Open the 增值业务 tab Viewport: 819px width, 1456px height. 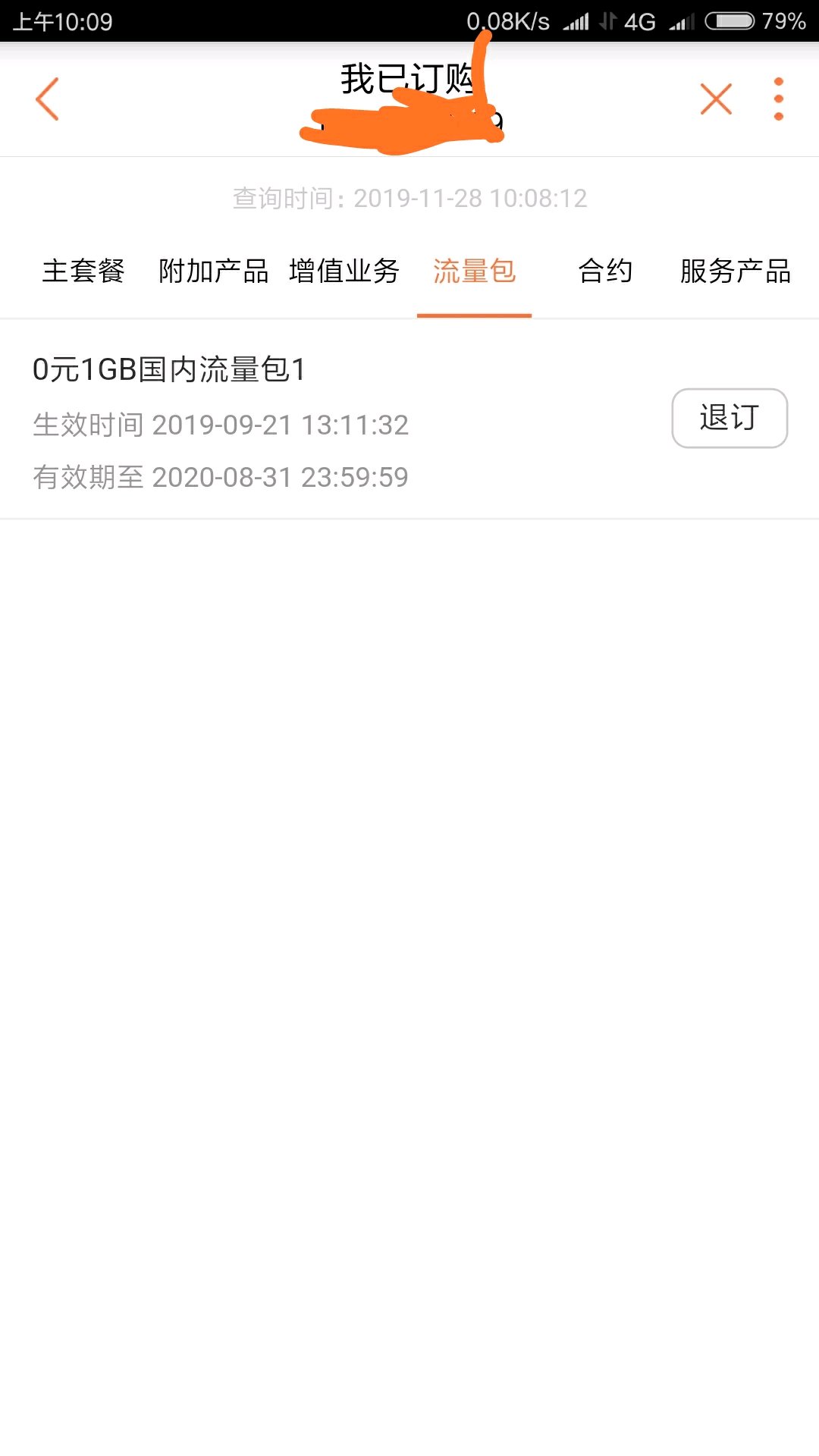click(x=344, y=271)
